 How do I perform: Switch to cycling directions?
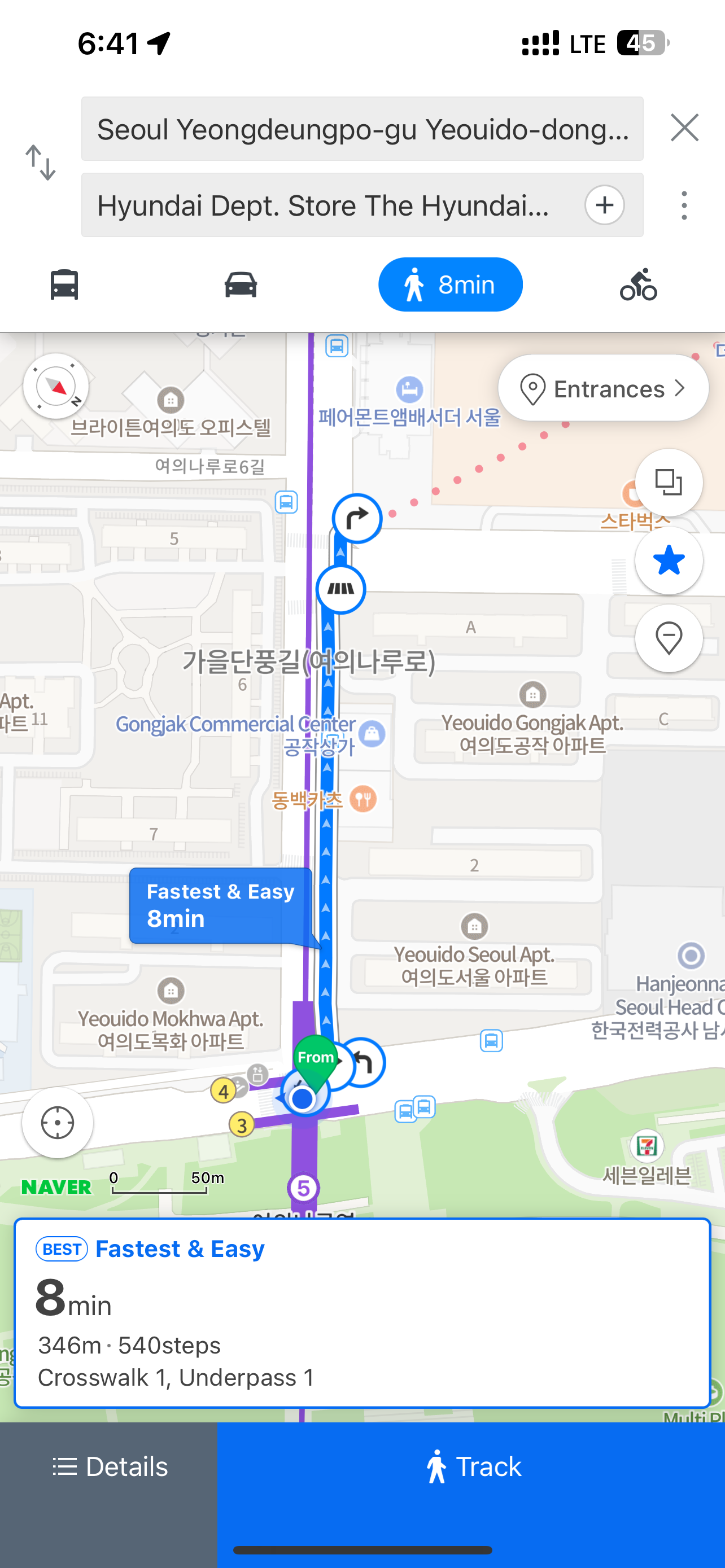[x=638, y=284]
